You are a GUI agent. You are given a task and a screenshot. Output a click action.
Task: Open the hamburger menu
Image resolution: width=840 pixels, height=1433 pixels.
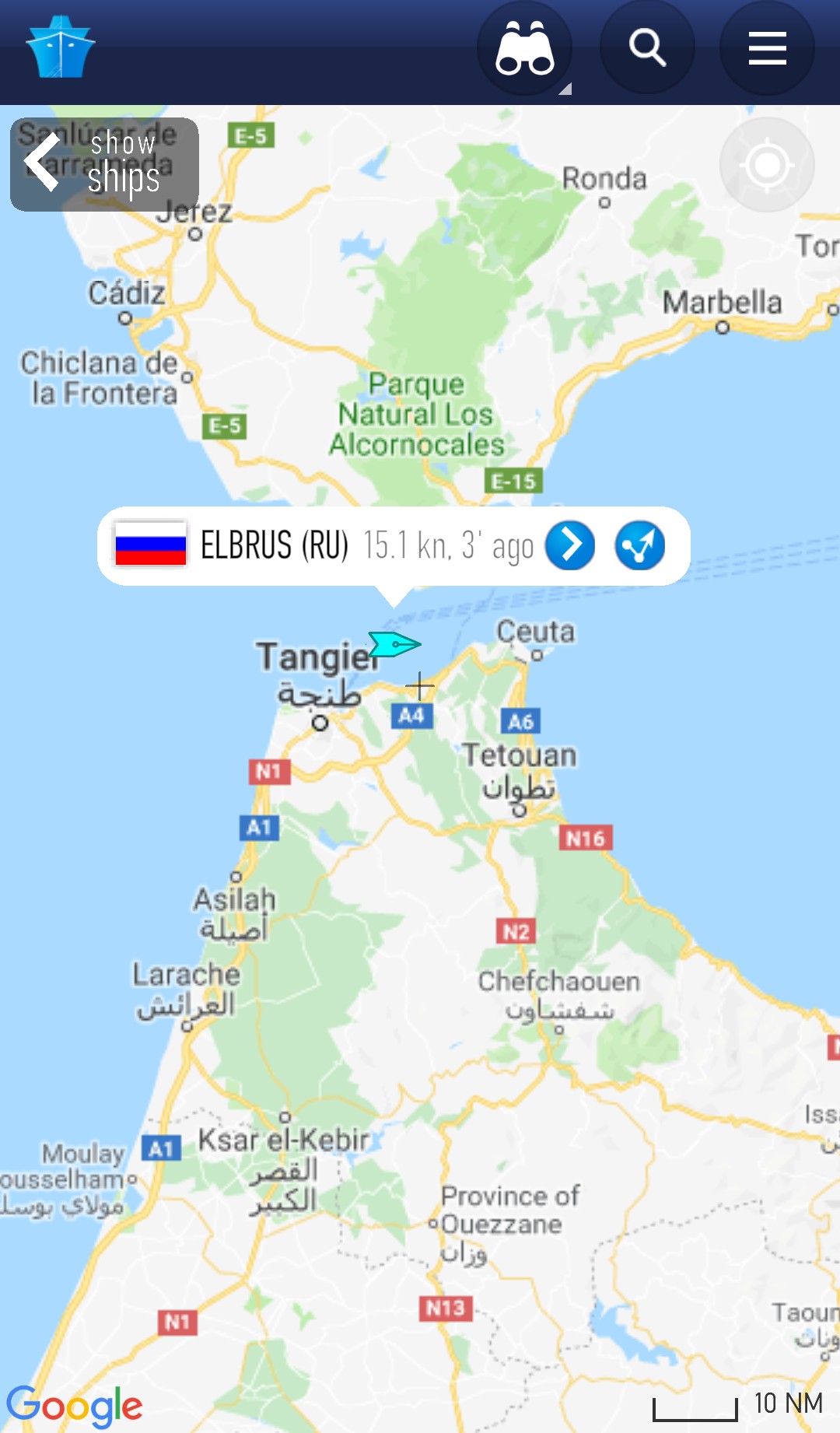[767, 48]
